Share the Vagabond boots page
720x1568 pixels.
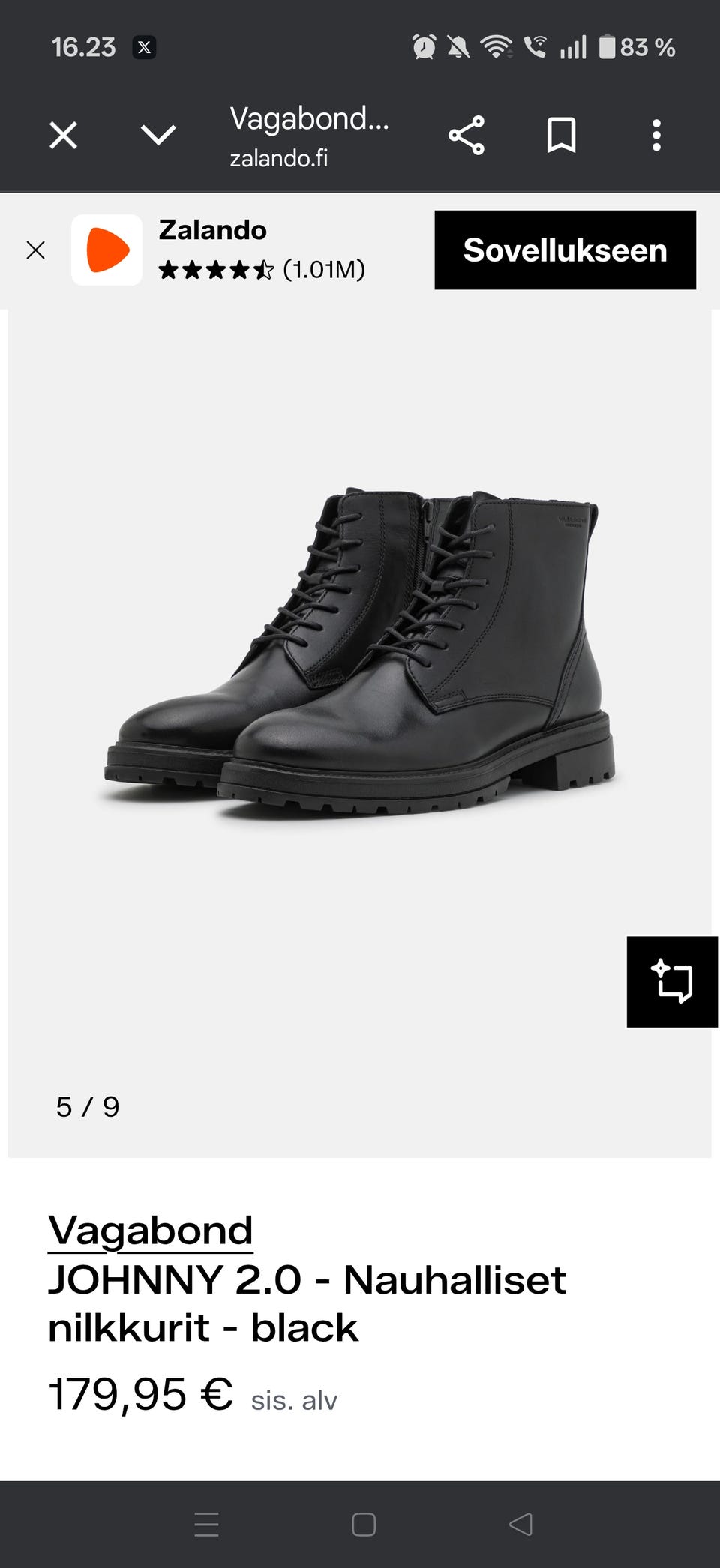pyautogui.click(x=466, y=136)
